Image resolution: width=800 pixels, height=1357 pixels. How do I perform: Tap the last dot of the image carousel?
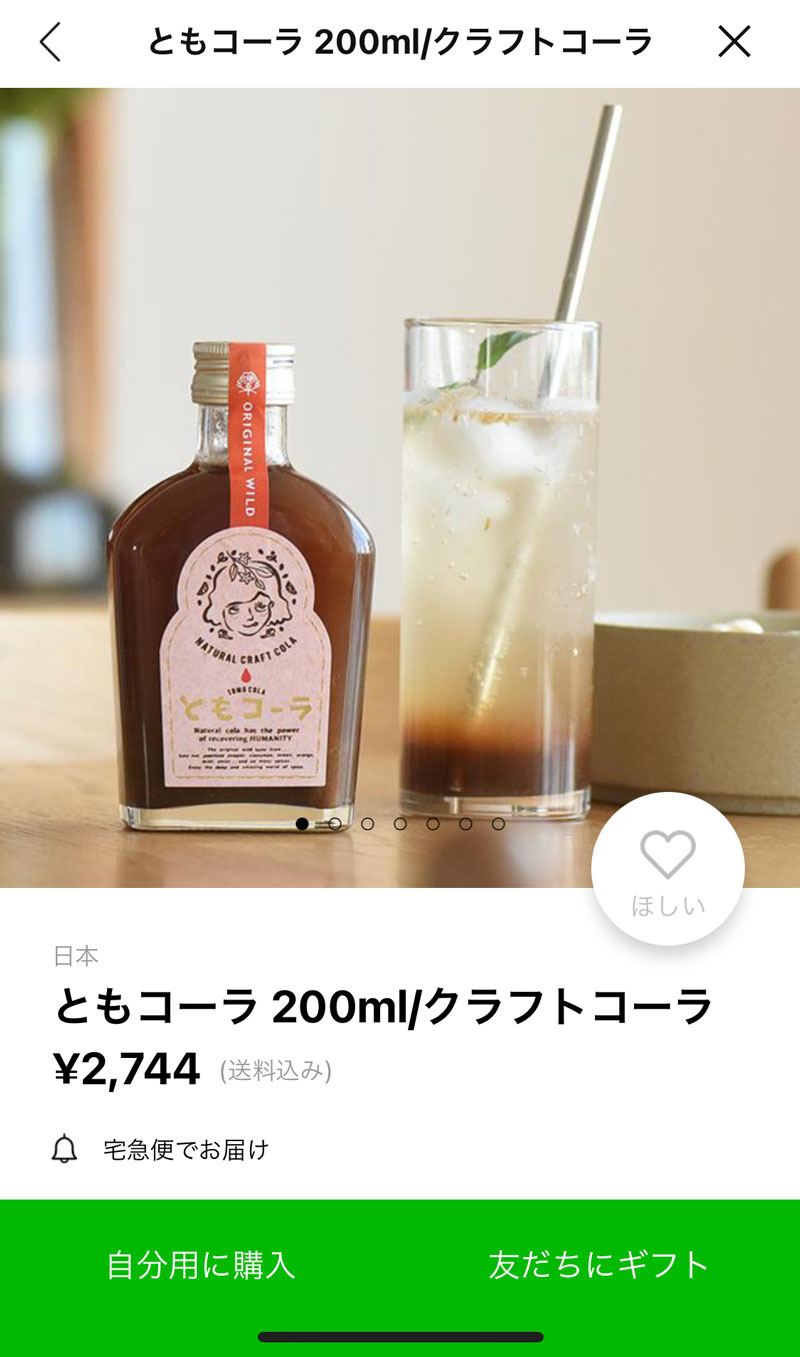click(497, 825)
